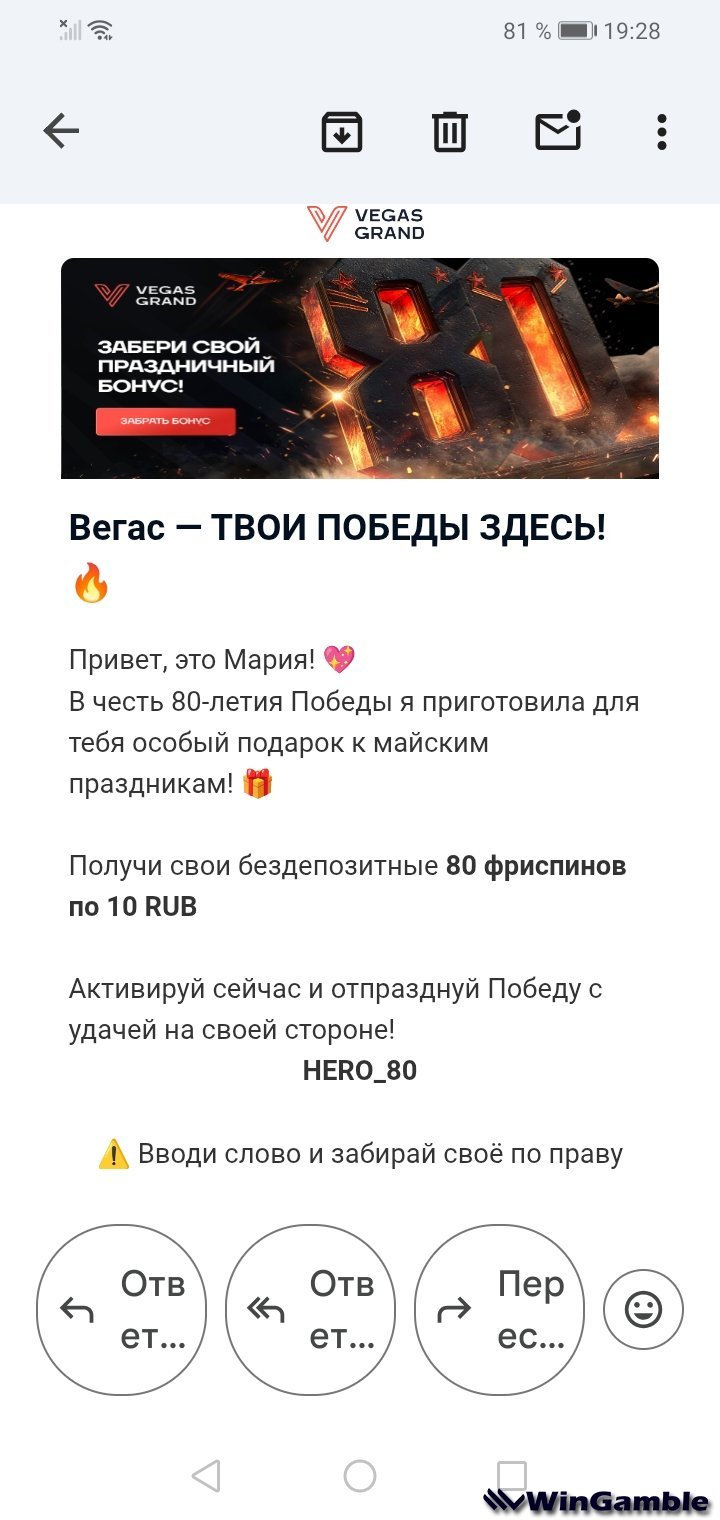This screenshot has height=1520, width=720.
Task: Open the overflow menu
Action: coord(661,132)
